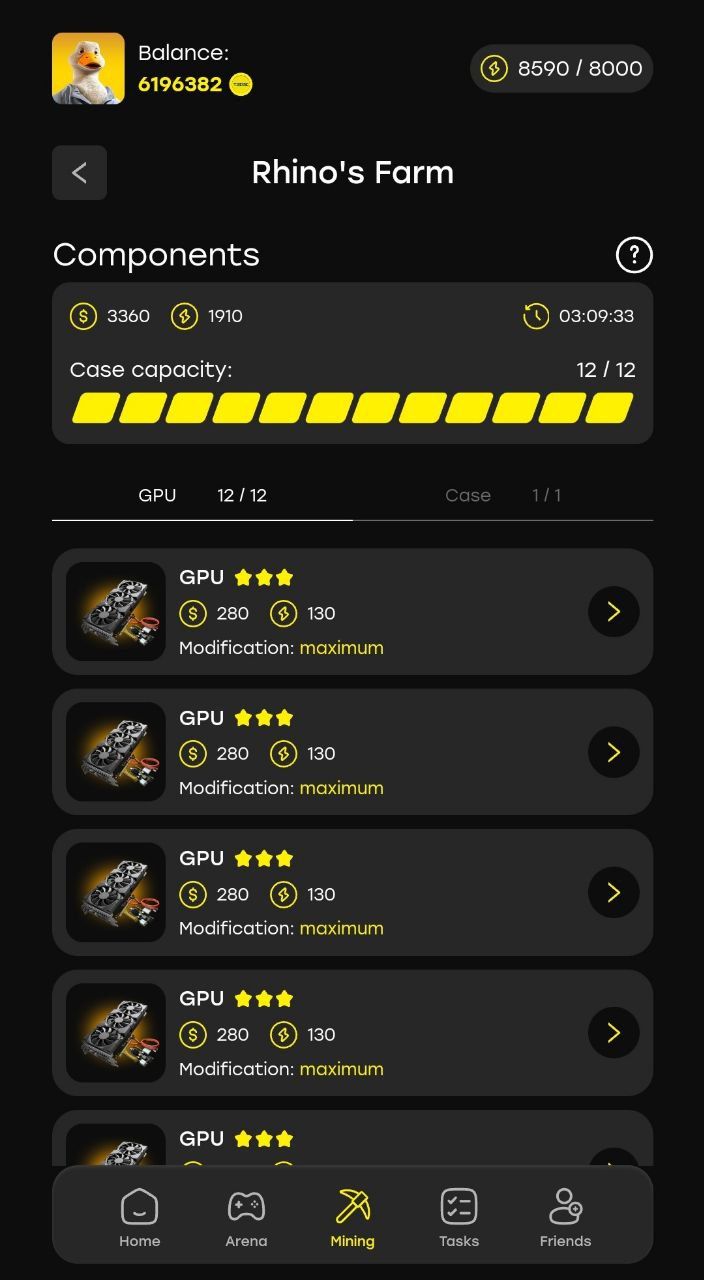Tap the duck profile avatar

point(88,69)
